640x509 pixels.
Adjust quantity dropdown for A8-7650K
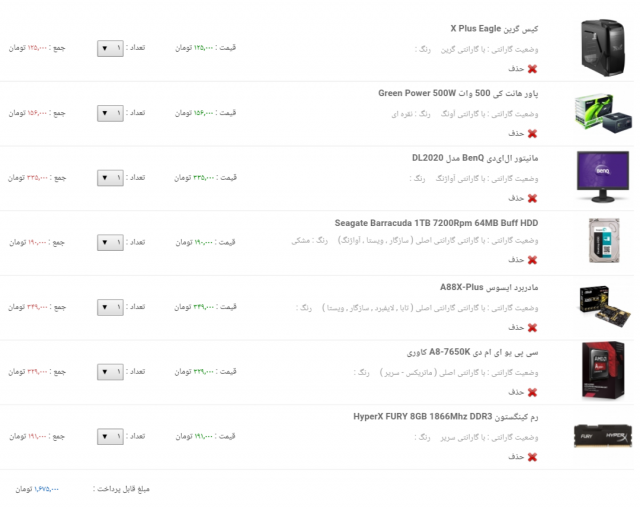[110, 372]
